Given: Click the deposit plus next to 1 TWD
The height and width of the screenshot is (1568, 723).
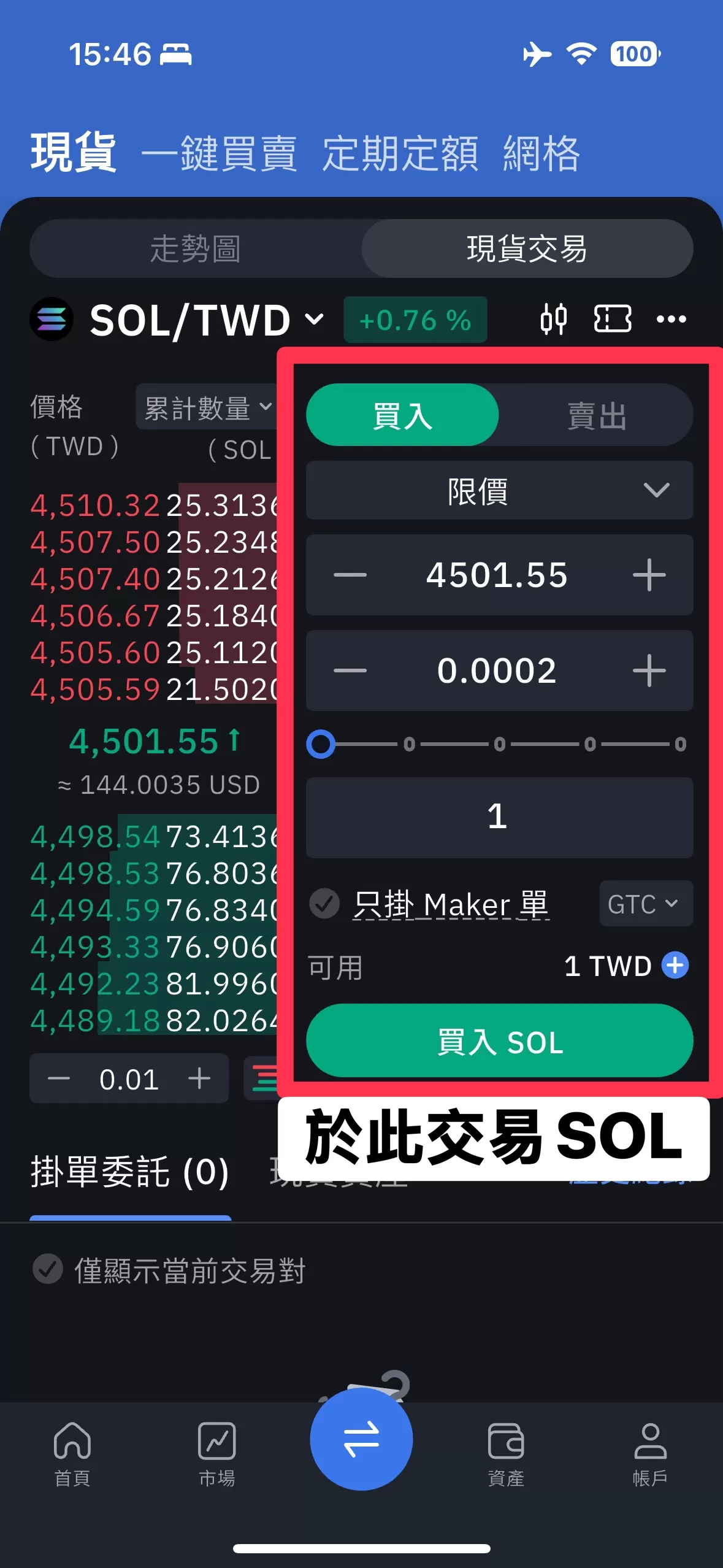Looking at the screenshot, I should point(675,965).
